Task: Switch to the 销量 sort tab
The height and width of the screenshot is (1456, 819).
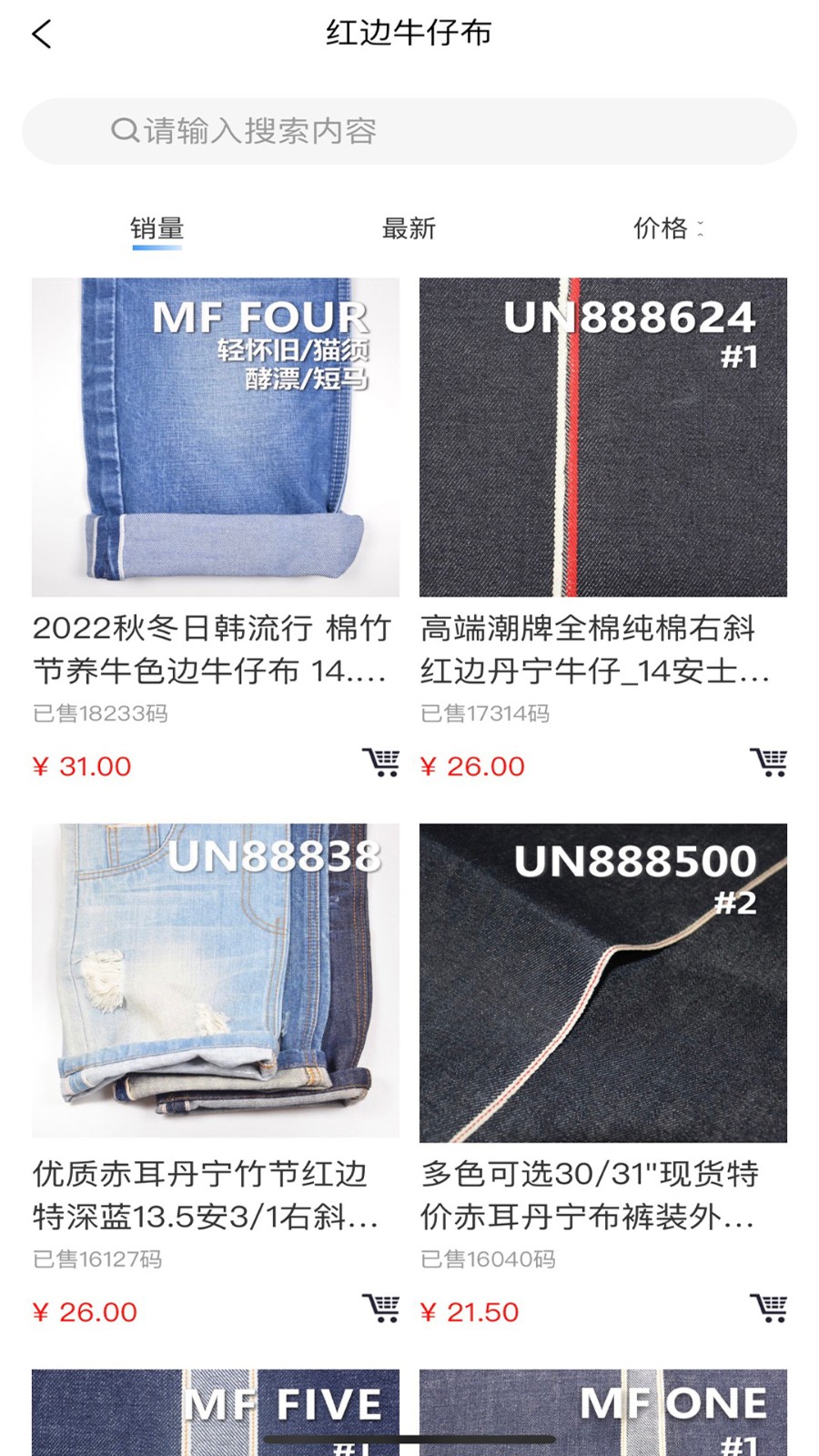Action: pos(157,228)
